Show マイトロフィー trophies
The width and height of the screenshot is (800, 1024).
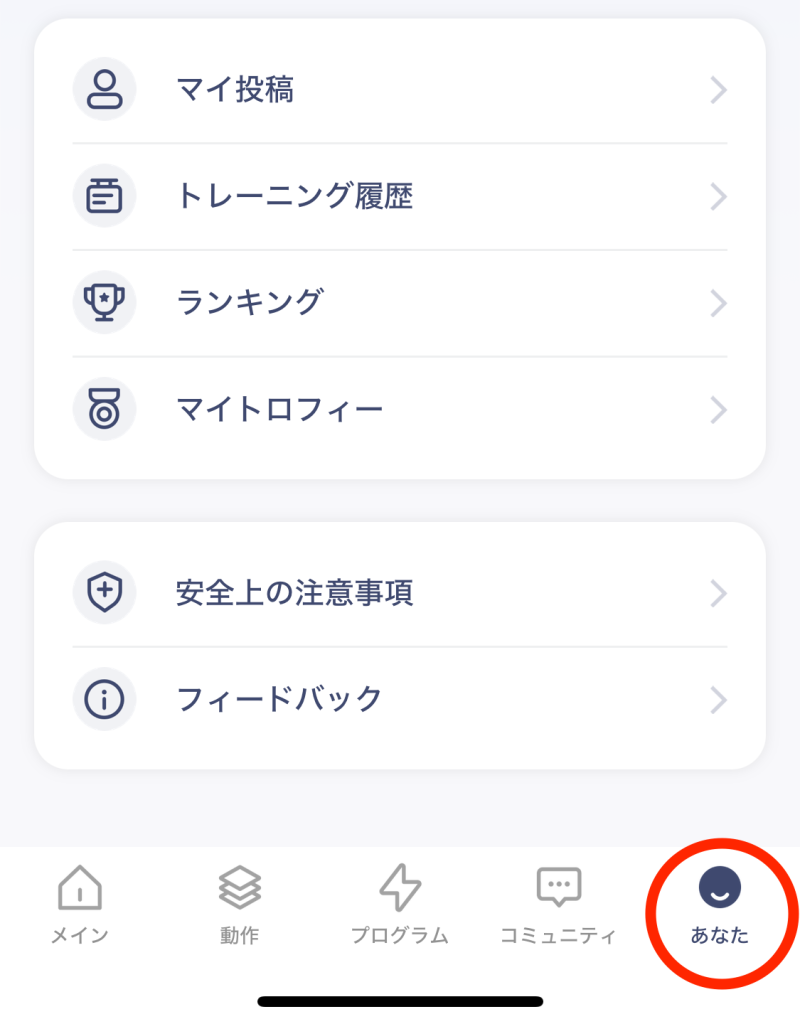[400, 410]
